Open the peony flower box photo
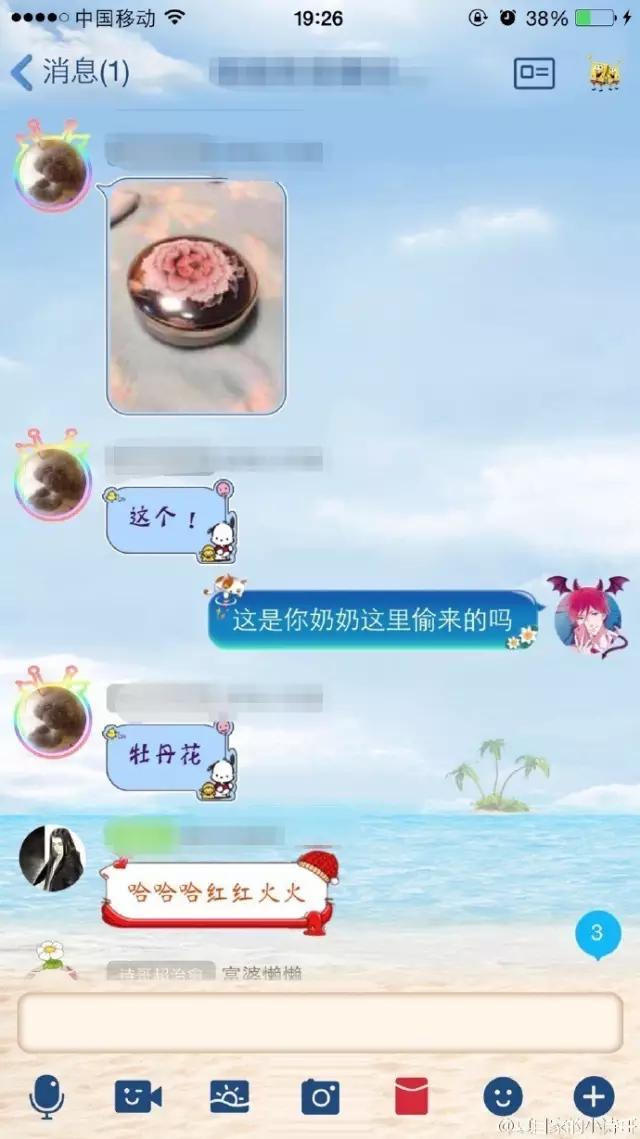 point(196,296)
